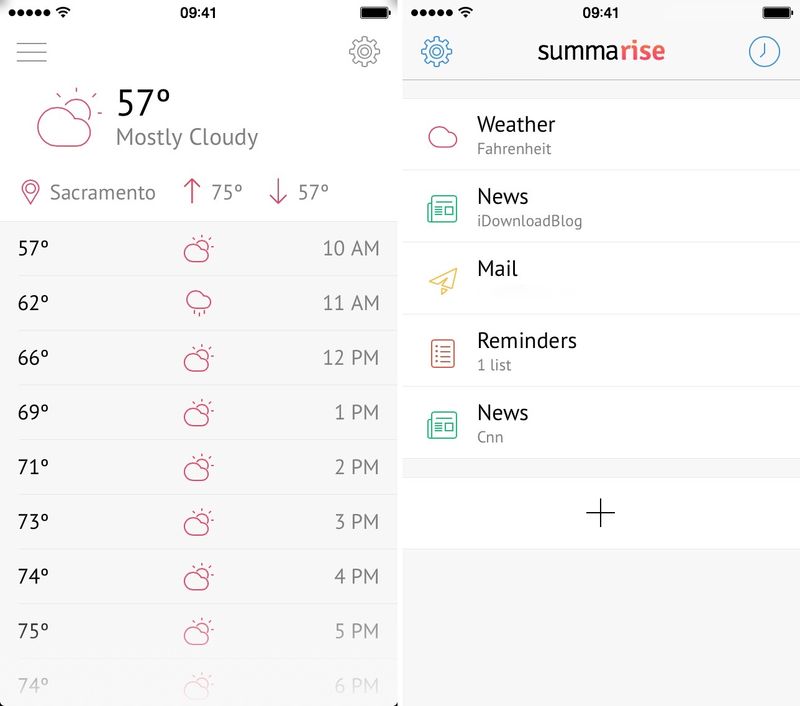Open weather settings gear
The height and width of the screenshot is (706, 800).
(365, 52)
